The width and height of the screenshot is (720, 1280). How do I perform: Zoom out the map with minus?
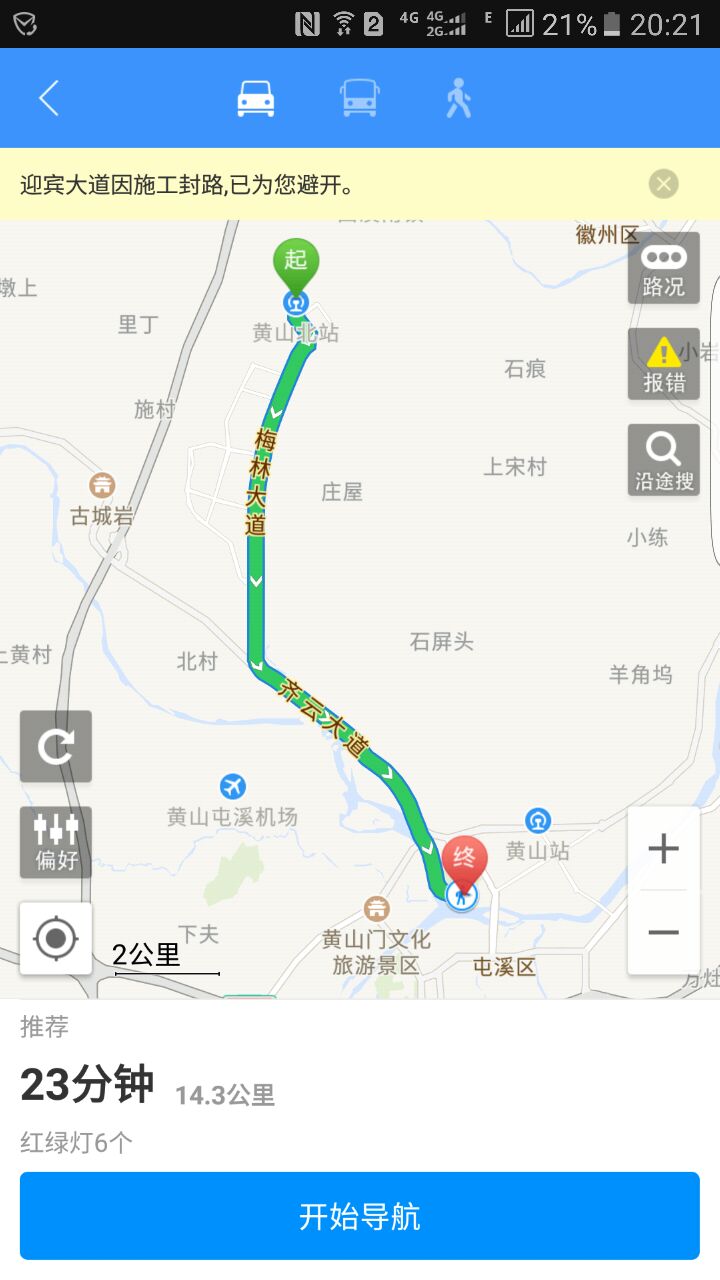pos(663,933)
